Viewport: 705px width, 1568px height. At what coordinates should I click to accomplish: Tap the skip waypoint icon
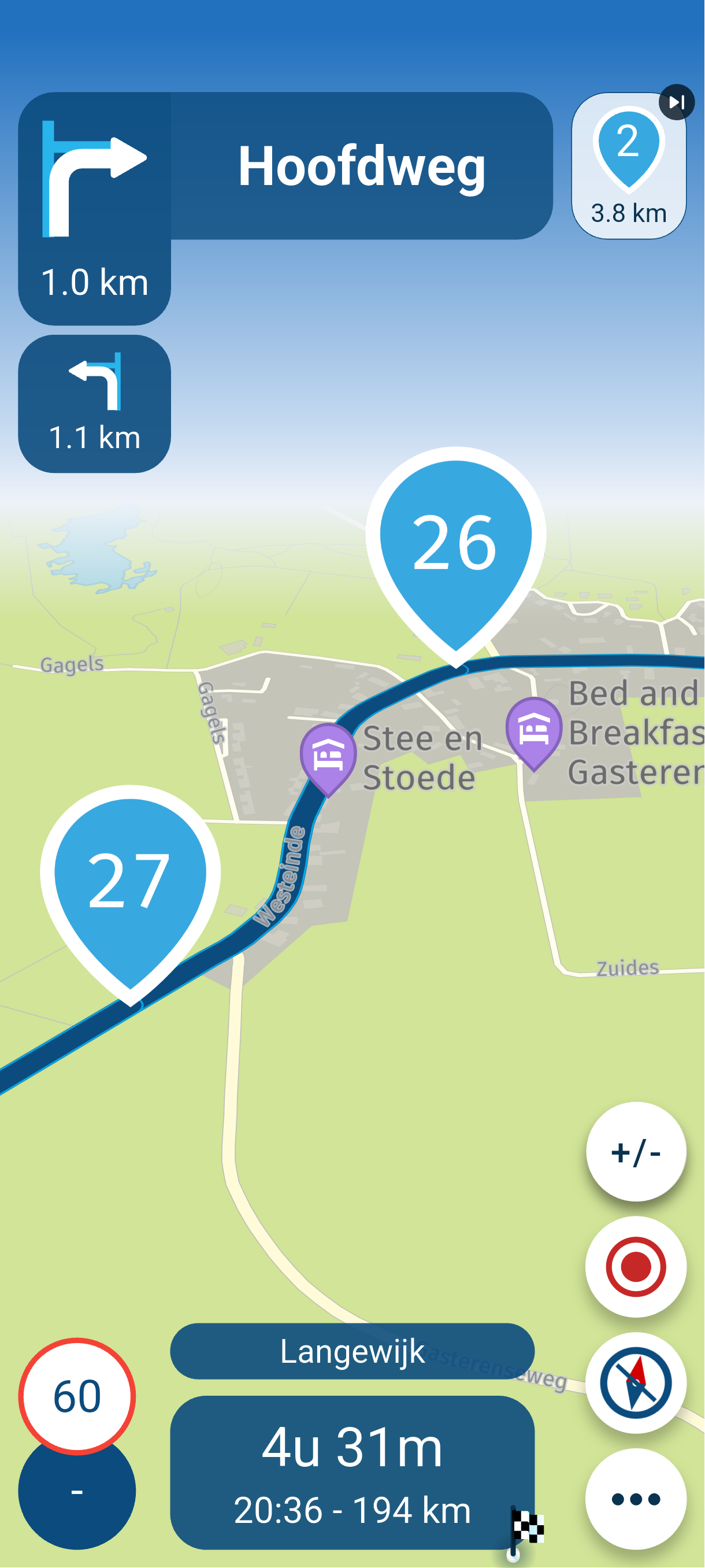click(677, 103)
